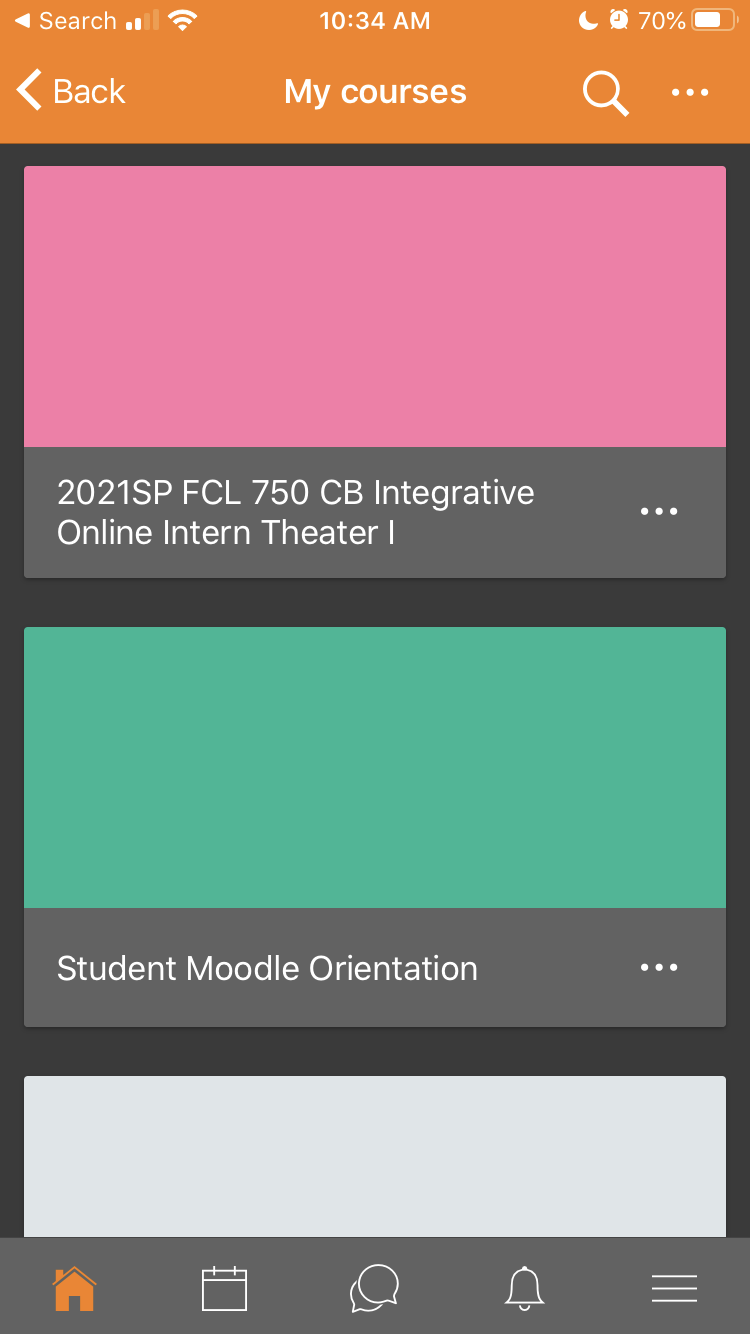Open options for 2021SP FCL 750 CB course
The width and height of the screenshot is (750, 1334).
pyautogui.click(x=659, y=511)
